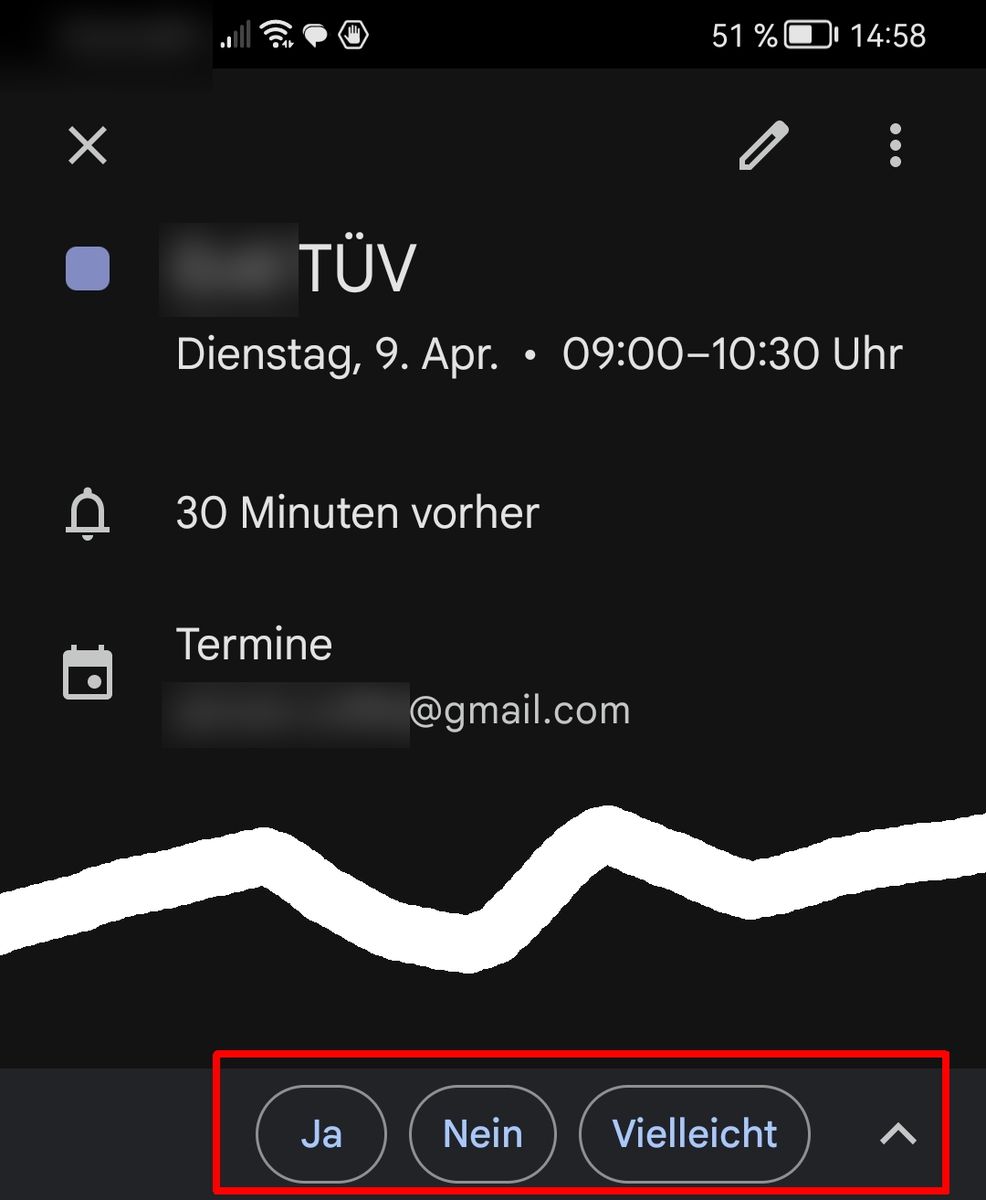The image size is (986, 1200).
Task: Expand the response options chevron
Action: pos(898,1134)
